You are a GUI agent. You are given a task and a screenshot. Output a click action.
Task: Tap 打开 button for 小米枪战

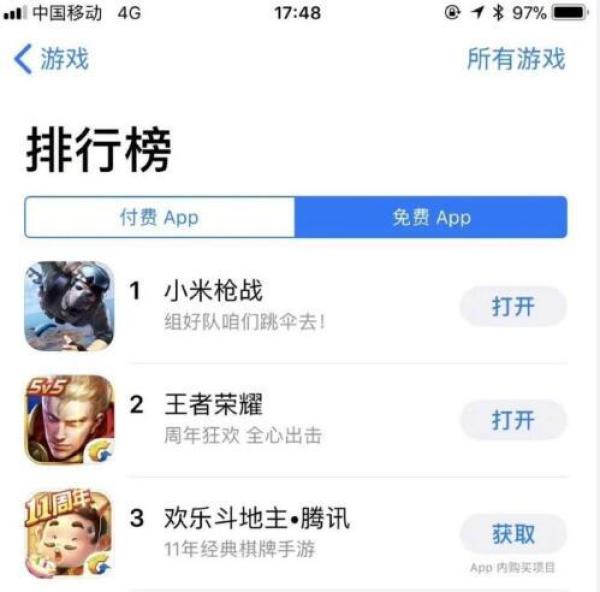coord(513,307)
